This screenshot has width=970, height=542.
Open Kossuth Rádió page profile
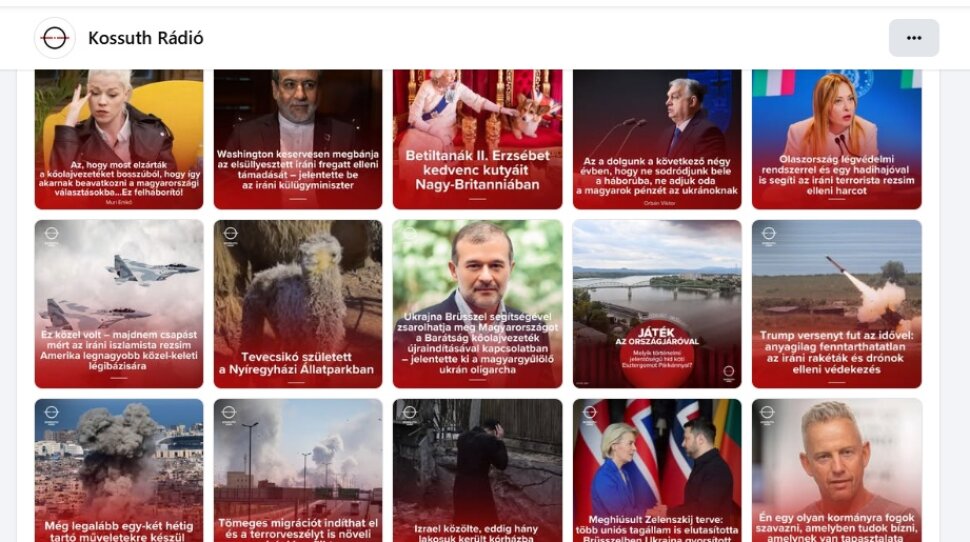[x=145, y=38]
